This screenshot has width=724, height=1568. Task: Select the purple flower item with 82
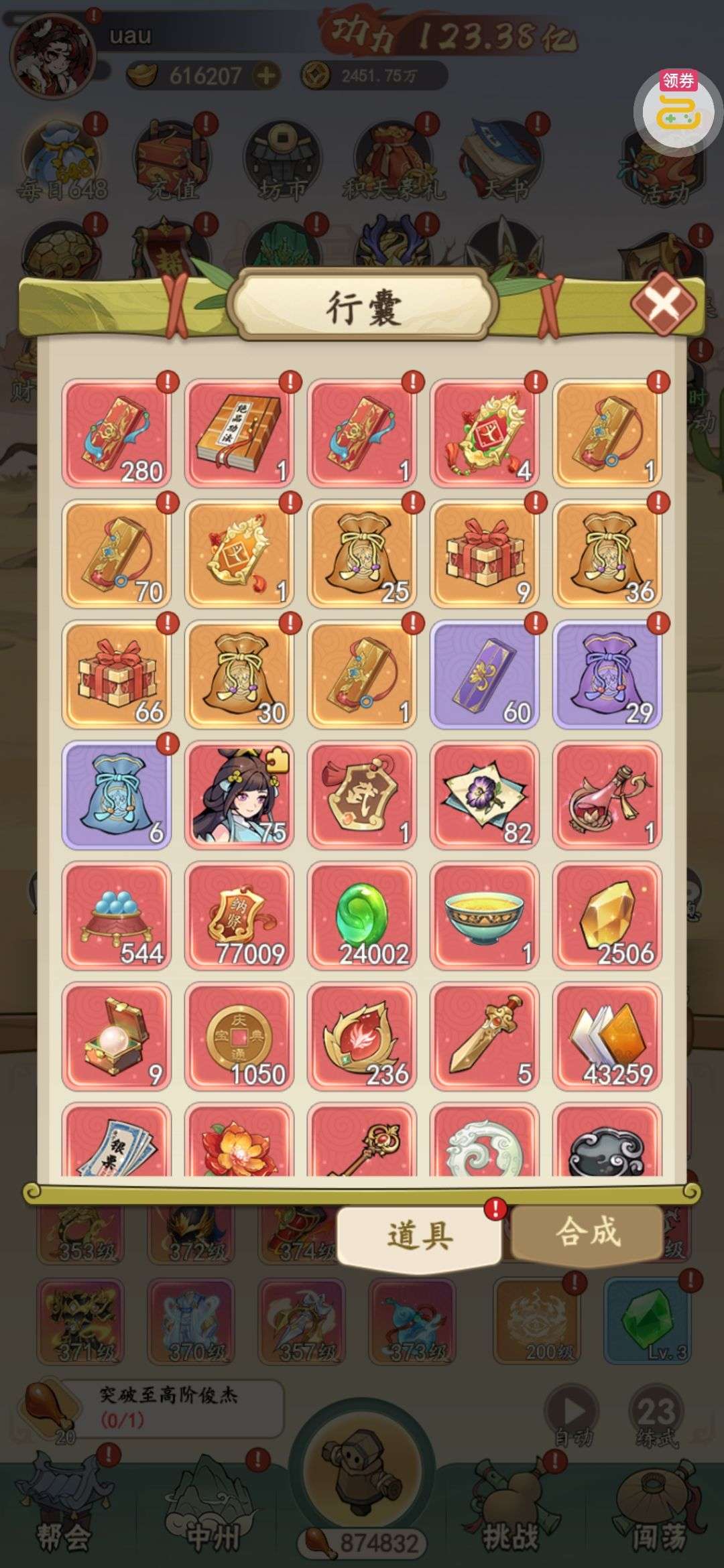pos(485,795)
